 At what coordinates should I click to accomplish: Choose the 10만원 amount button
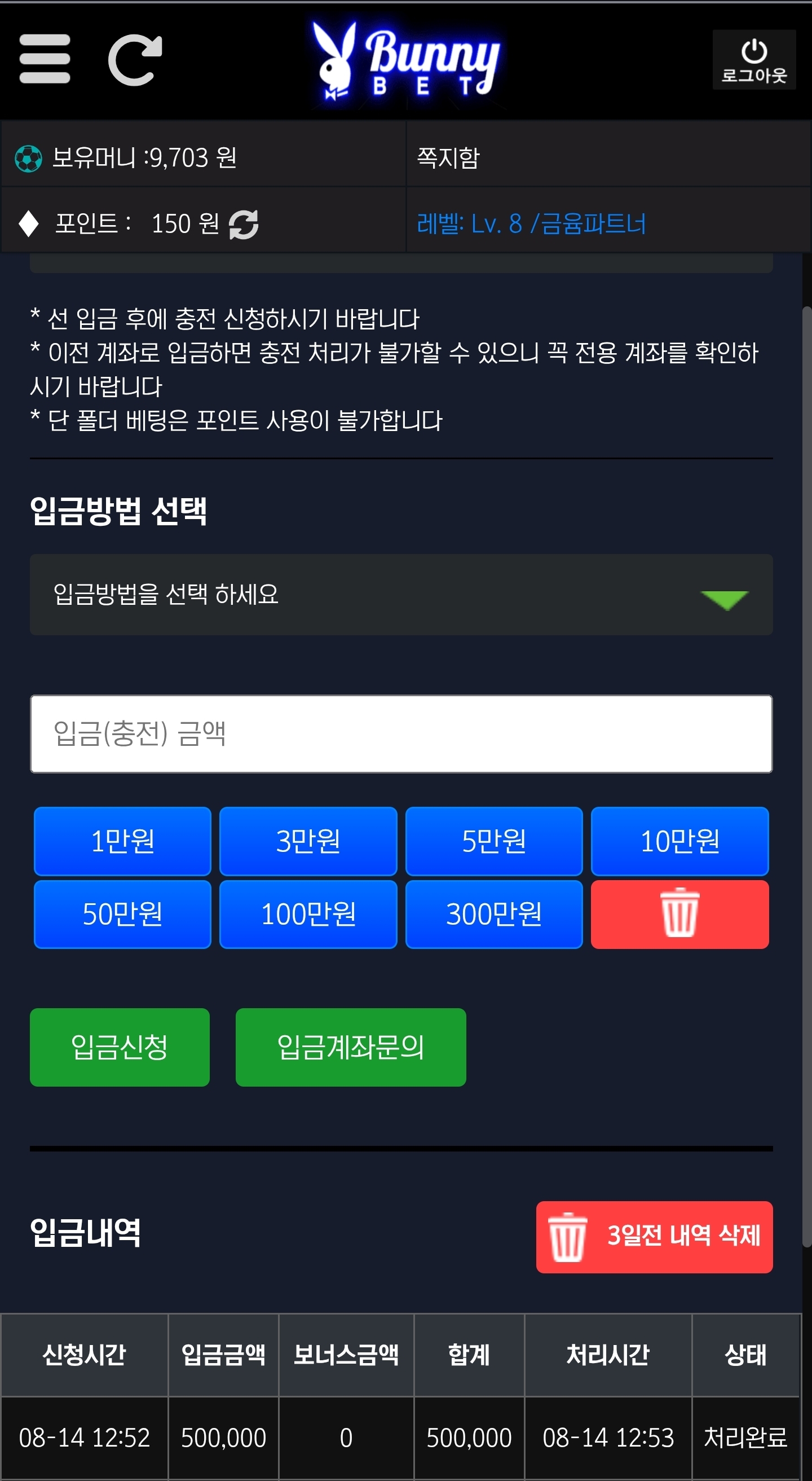click(680, 841)
